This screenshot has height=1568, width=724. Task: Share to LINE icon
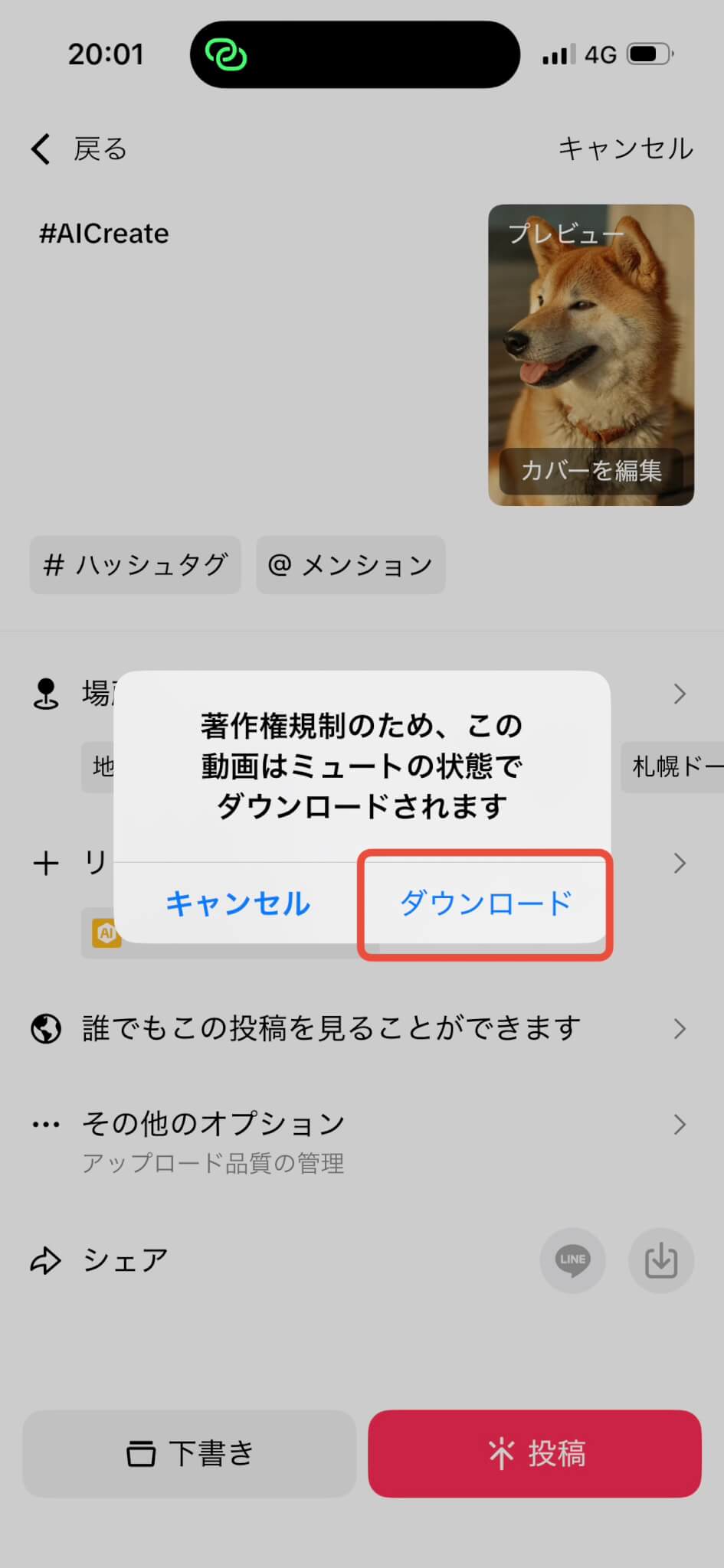coord(572,1260)
